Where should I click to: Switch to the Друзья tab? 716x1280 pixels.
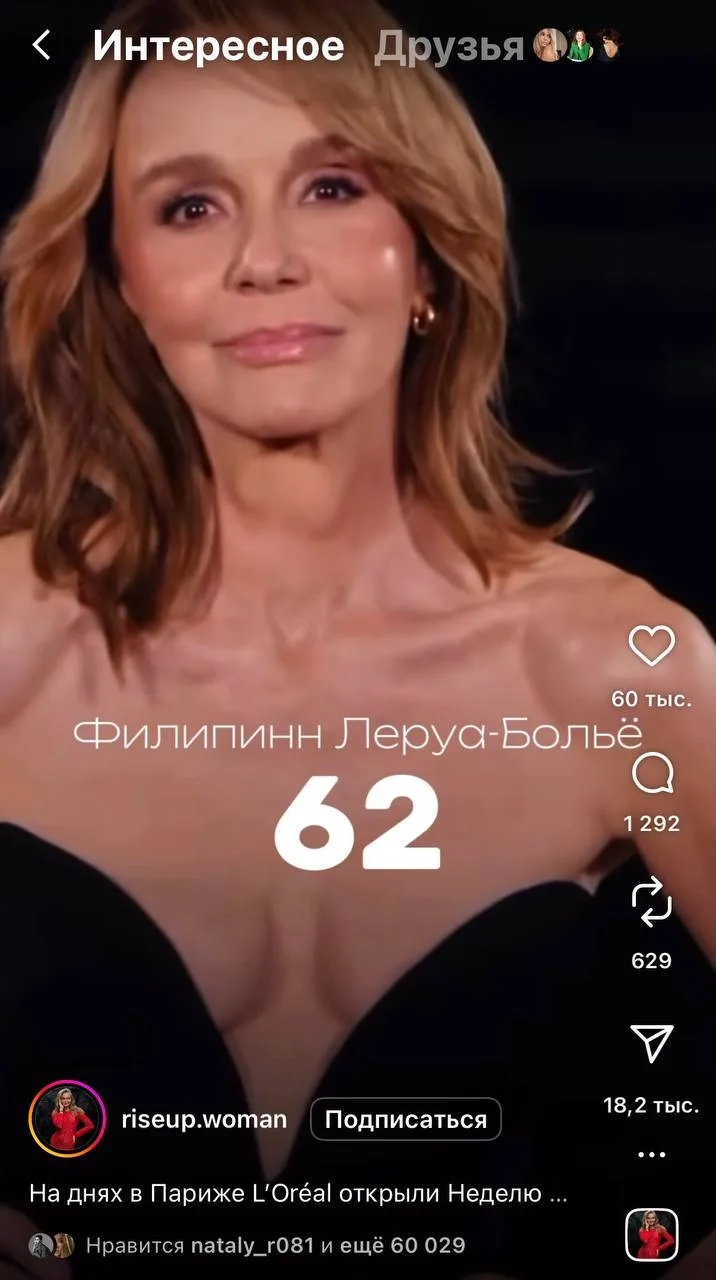[x=449, y=46]
